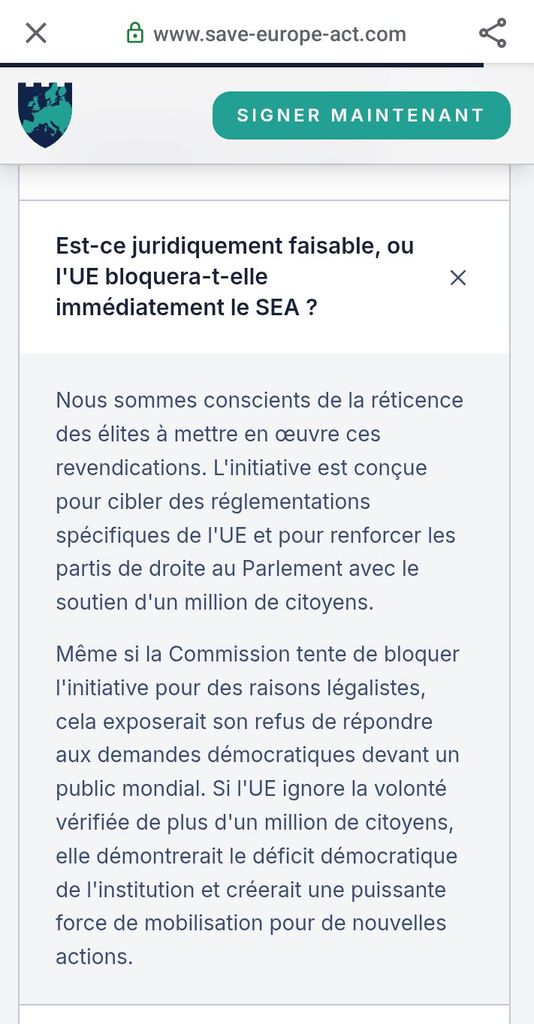
Task: Collapse the 'Est-ce juridiquement faisable' question
Action: (x=458, y=278)
